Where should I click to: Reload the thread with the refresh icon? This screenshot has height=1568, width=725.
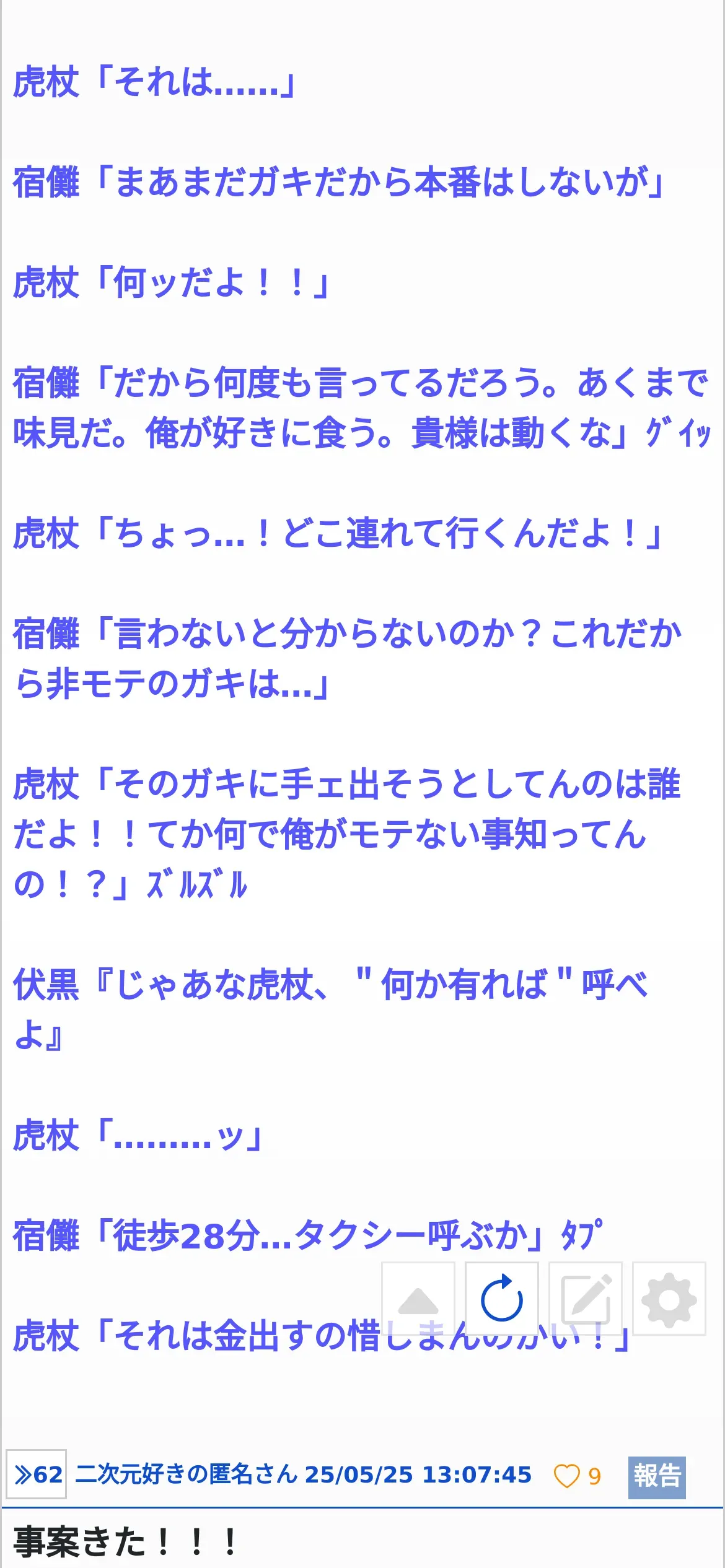502,1299
